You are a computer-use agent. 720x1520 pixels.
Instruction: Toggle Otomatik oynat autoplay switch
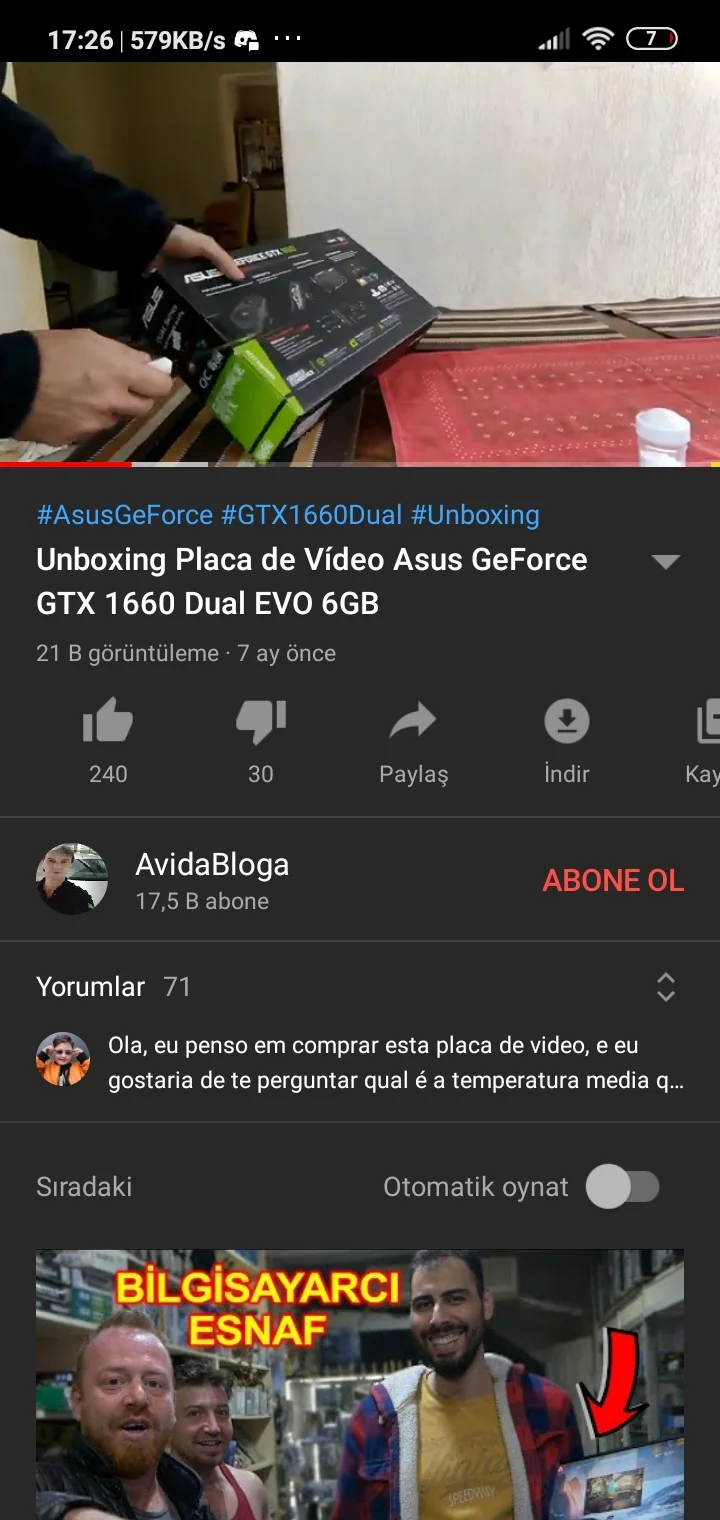point(622,1187)
